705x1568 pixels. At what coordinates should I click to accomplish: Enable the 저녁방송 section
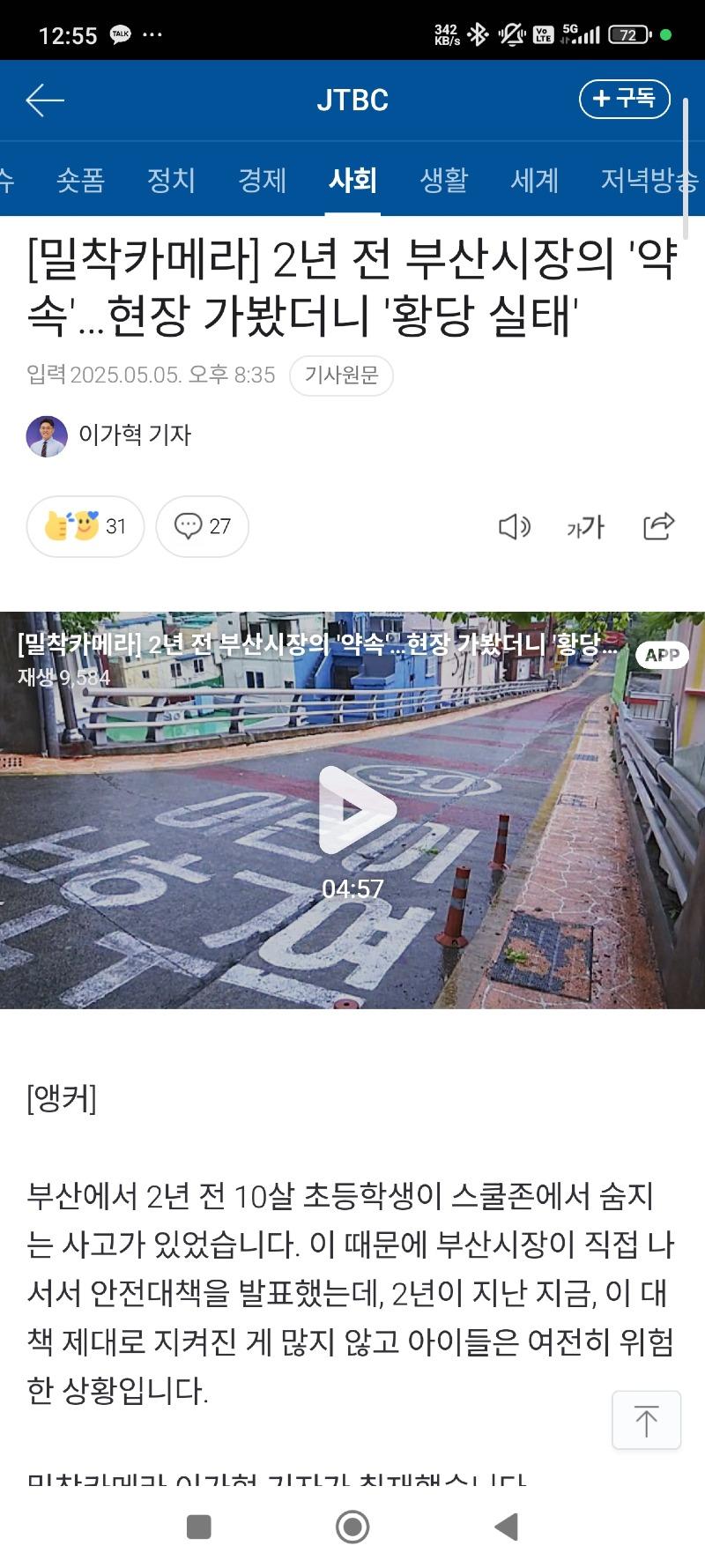pos(649,181)
